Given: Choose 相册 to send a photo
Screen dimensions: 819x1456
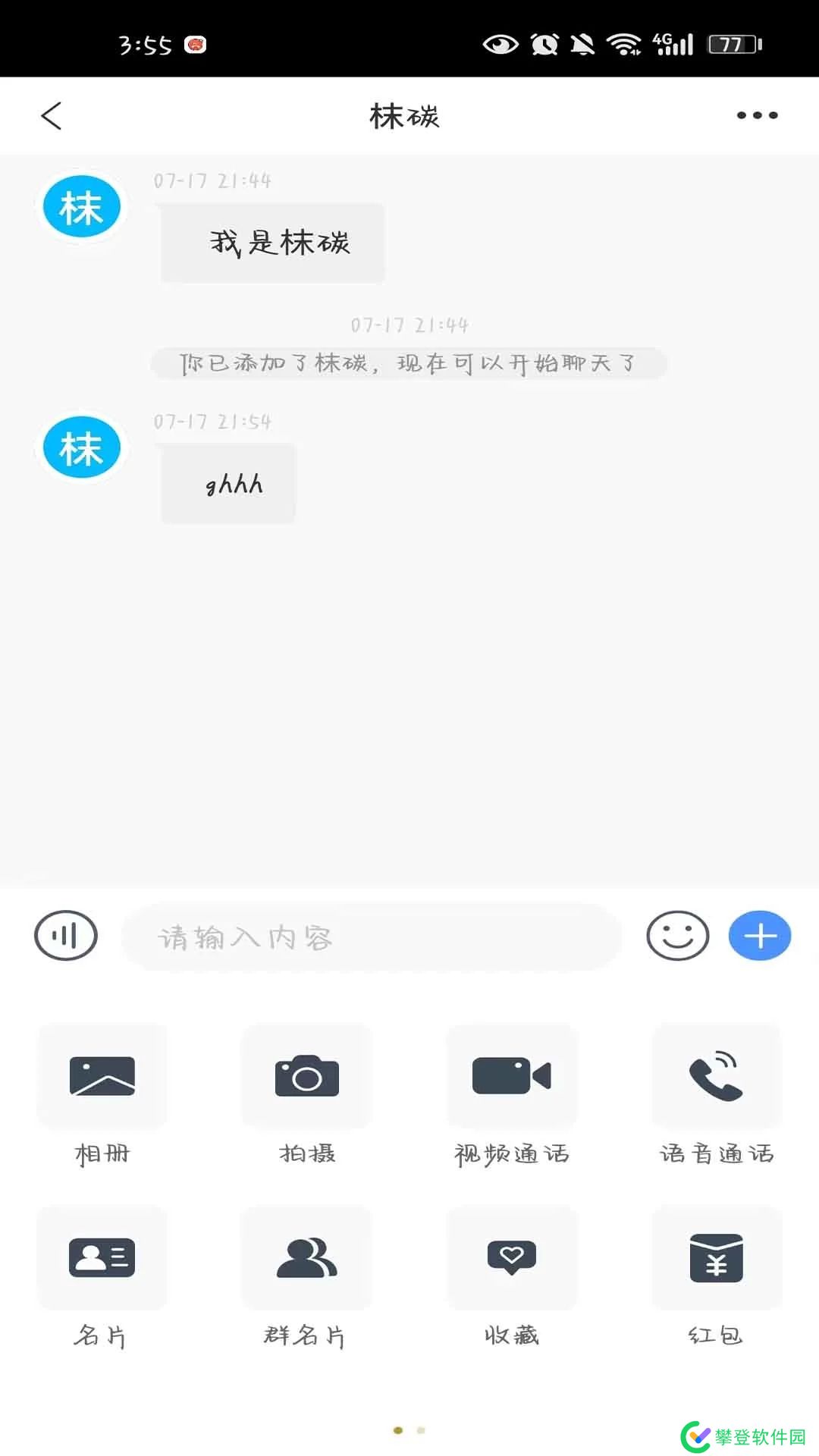Looking at the screenshot, I should coord(102,1076).
